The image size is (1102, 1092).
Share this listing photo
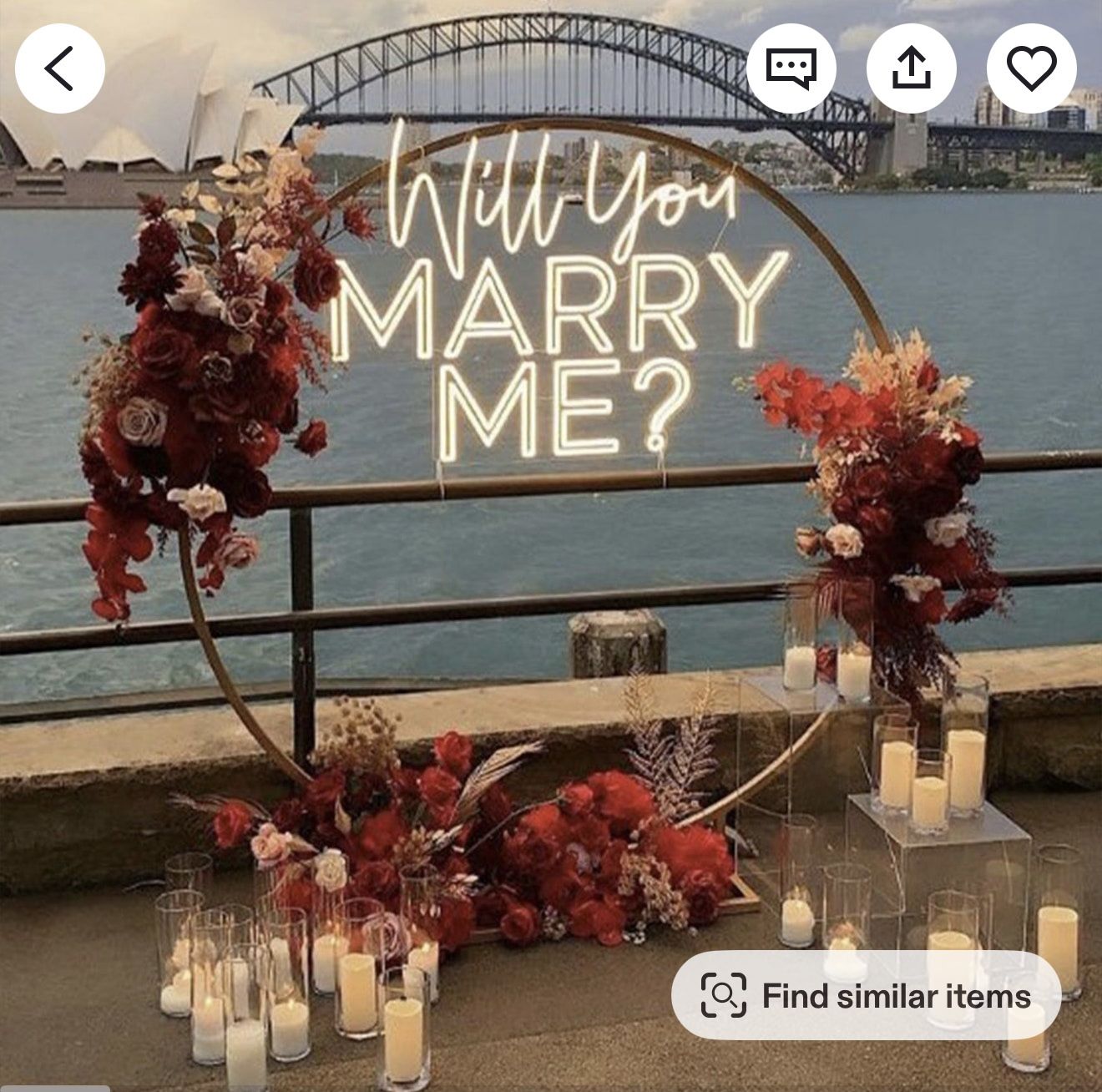911,68
